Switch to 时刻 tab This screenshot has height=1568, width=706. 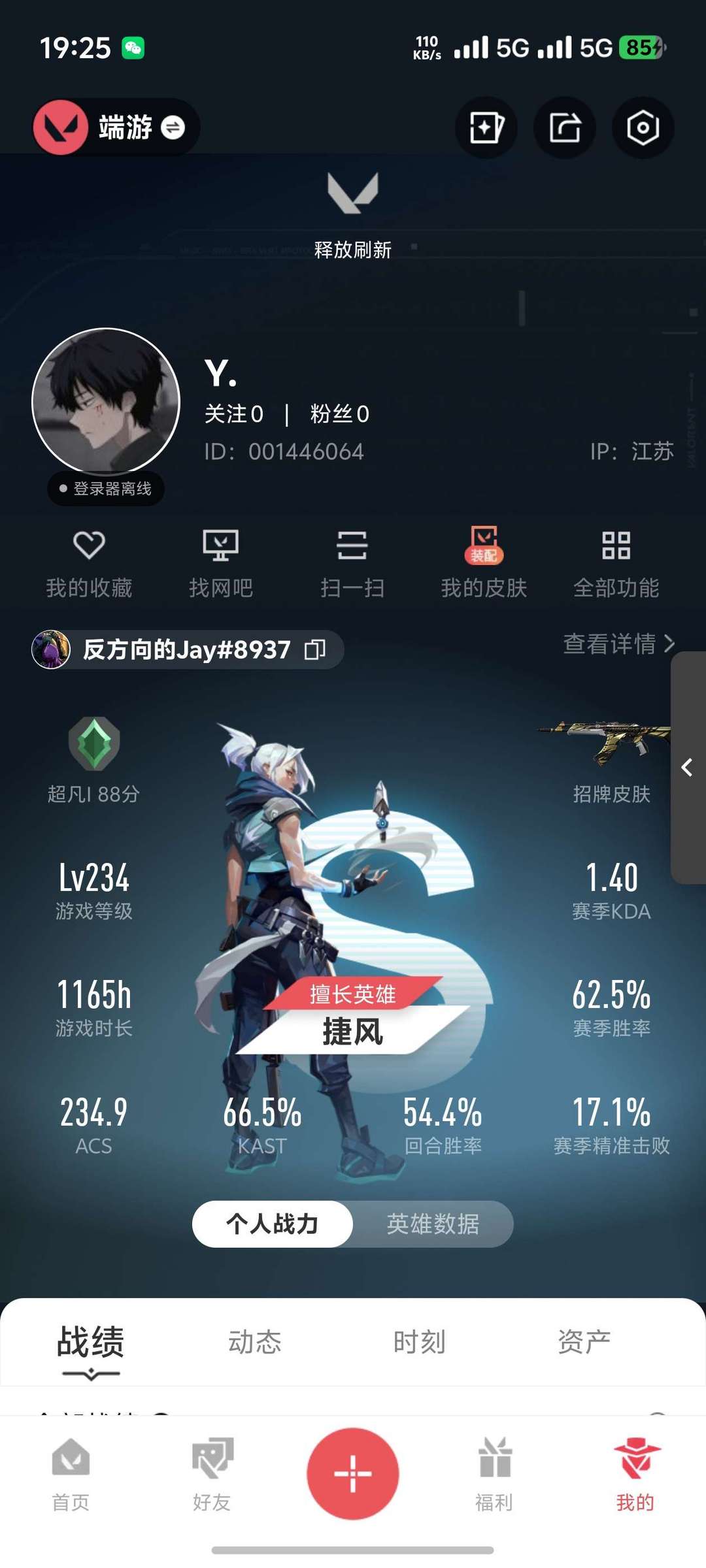pos(419,1343)
